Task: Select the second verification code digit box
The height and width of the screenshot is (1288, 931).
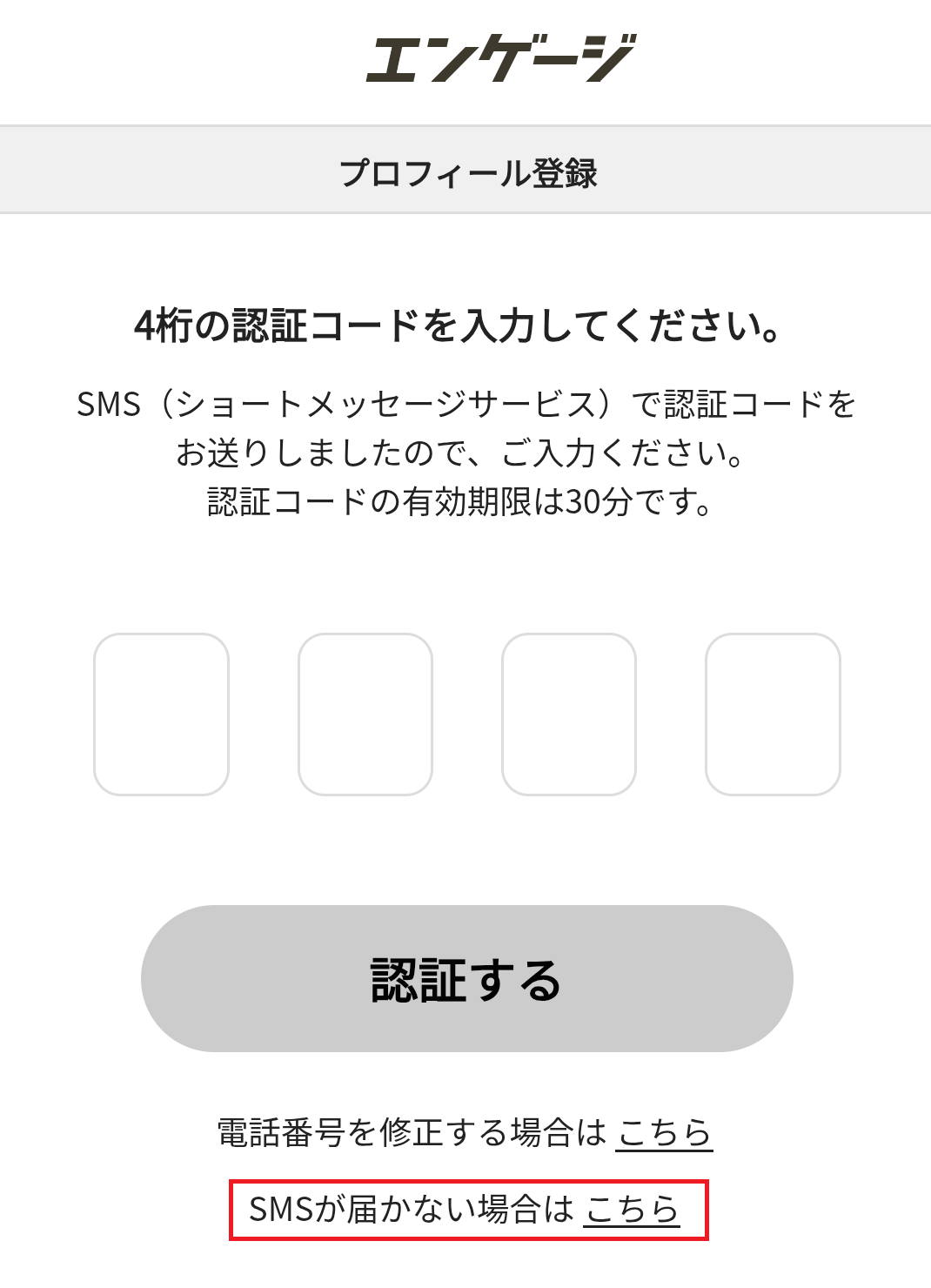Action: pos(365,714)
